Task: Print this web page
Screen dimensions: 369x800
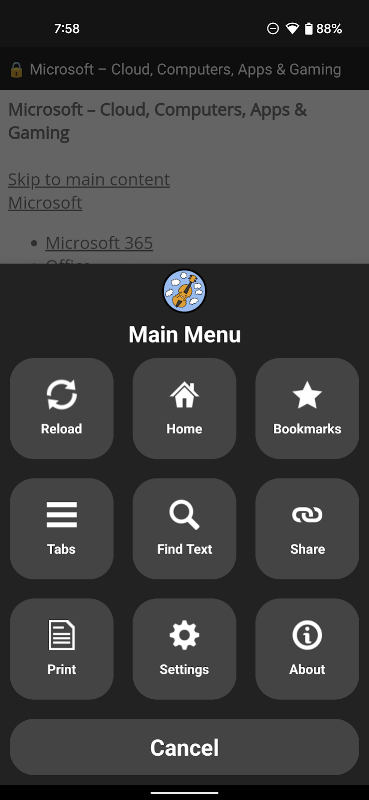Action: (x=62, y=649)
